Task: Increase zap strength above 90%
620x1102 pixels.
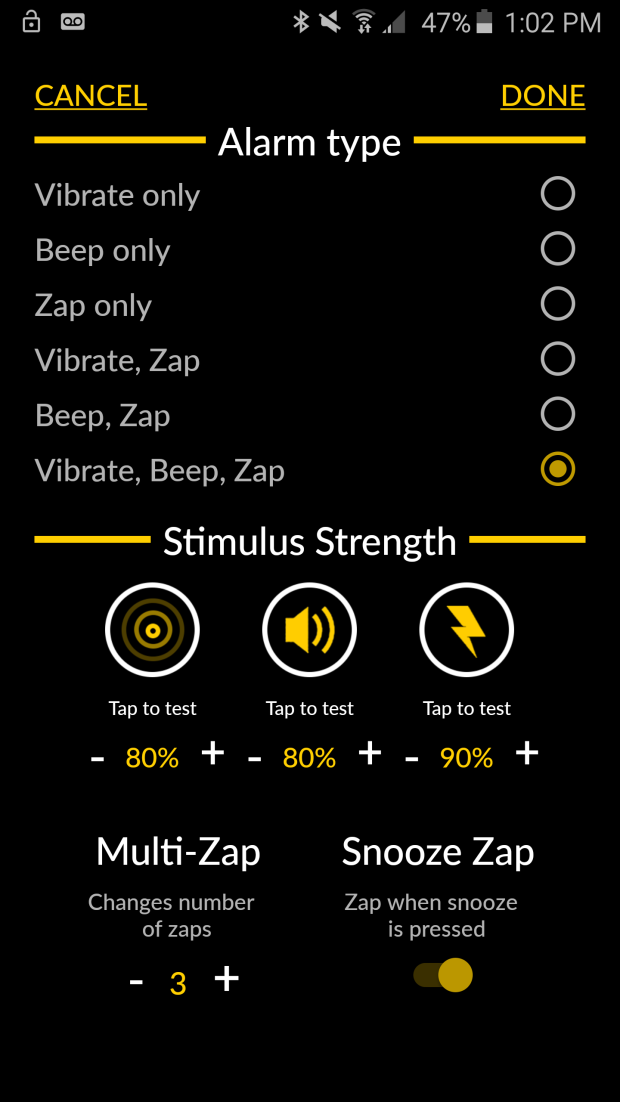Action: [527, 754]
